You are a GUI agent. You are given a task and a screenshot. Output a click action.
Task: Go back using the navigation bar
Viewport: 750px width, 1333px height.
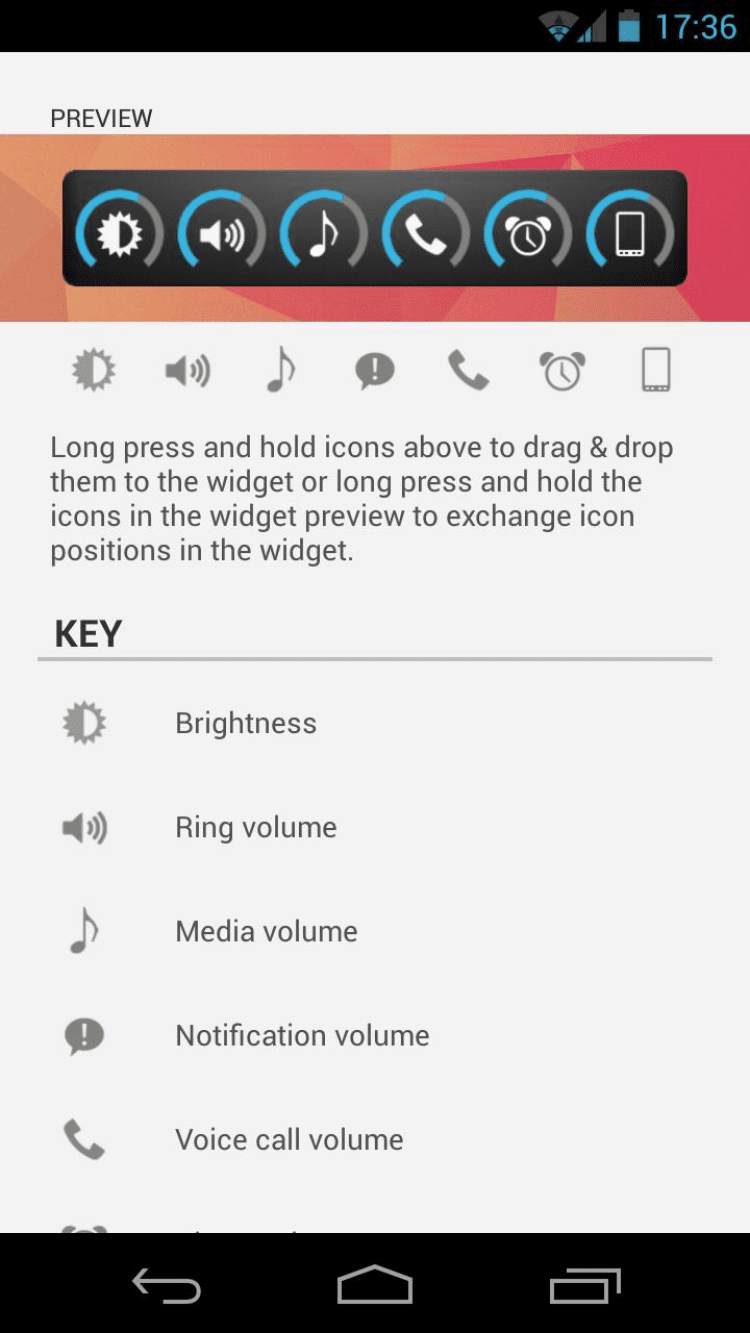pos(167,1286)
